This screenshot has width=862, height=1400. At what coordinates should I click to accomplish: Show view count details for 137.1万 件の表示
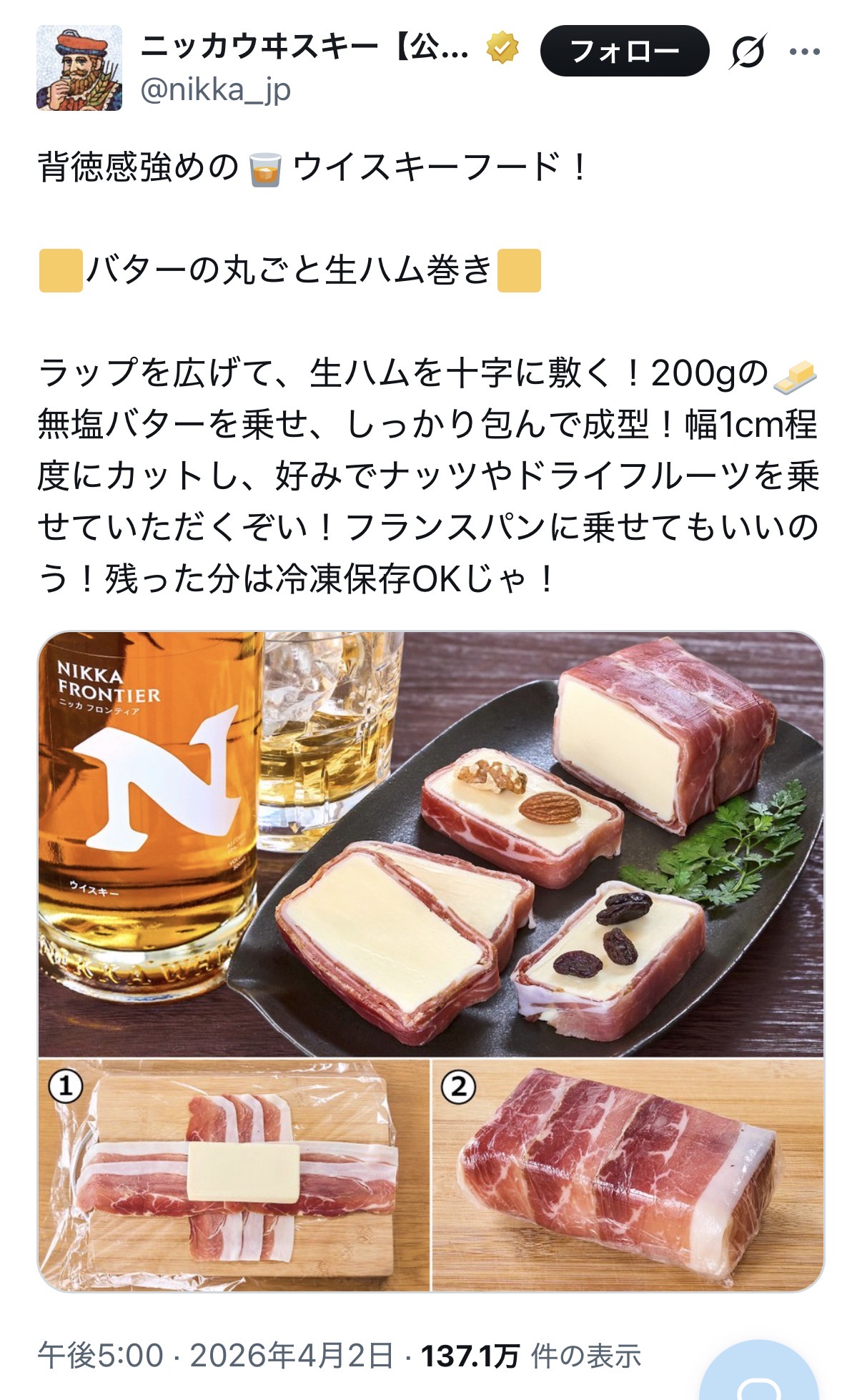[530, 1356]
